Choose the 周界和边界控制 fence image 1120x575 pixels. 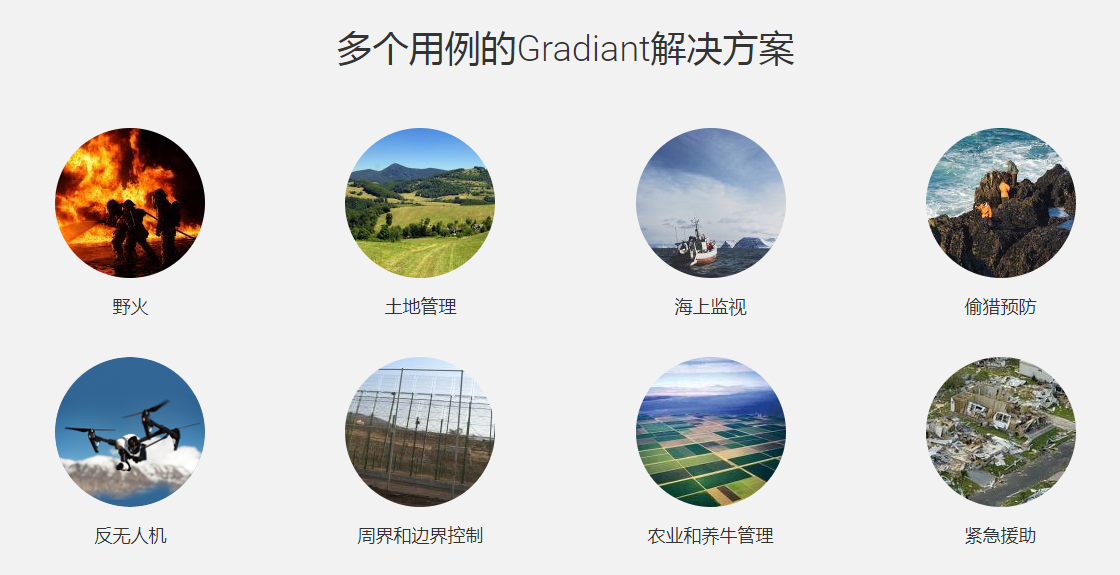pyautogui.click(x=420, y=432)
